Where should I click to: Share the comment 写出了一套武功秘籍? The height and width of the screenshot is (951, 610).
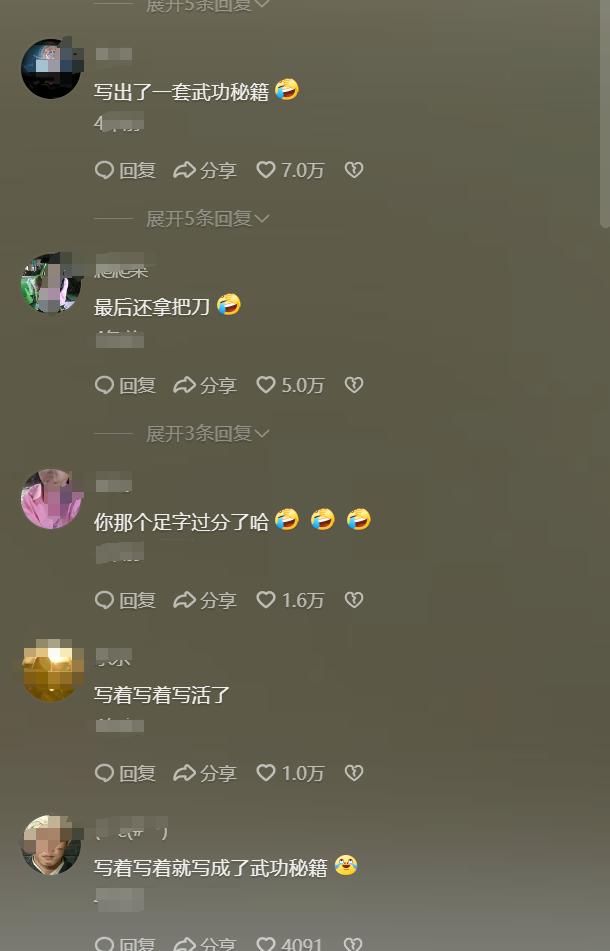coord(205,170)
